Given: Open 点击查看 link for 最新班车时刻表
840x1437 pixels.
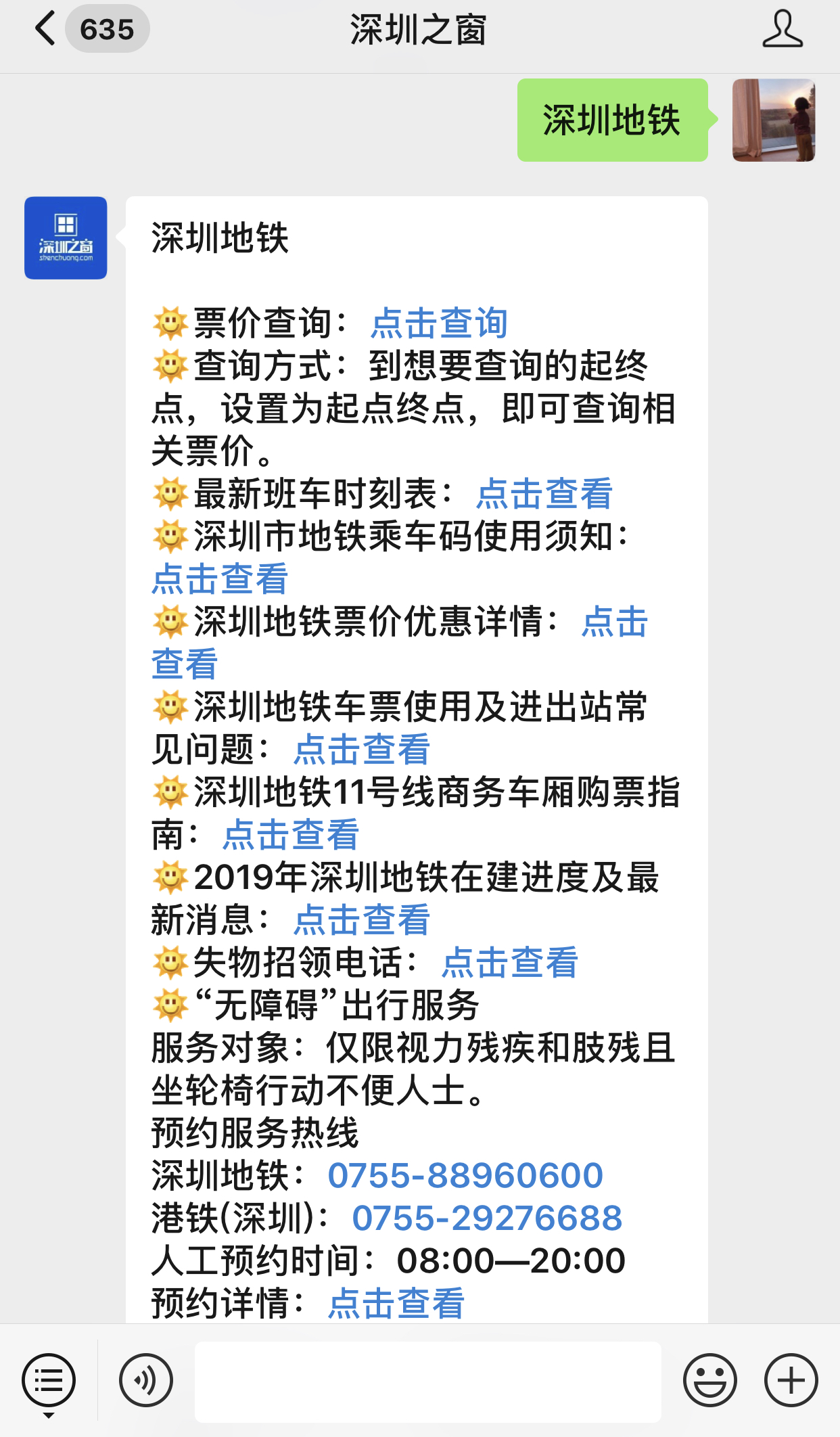Looking at the screenshot, I should pyautogui.click(x=544, y=493).
